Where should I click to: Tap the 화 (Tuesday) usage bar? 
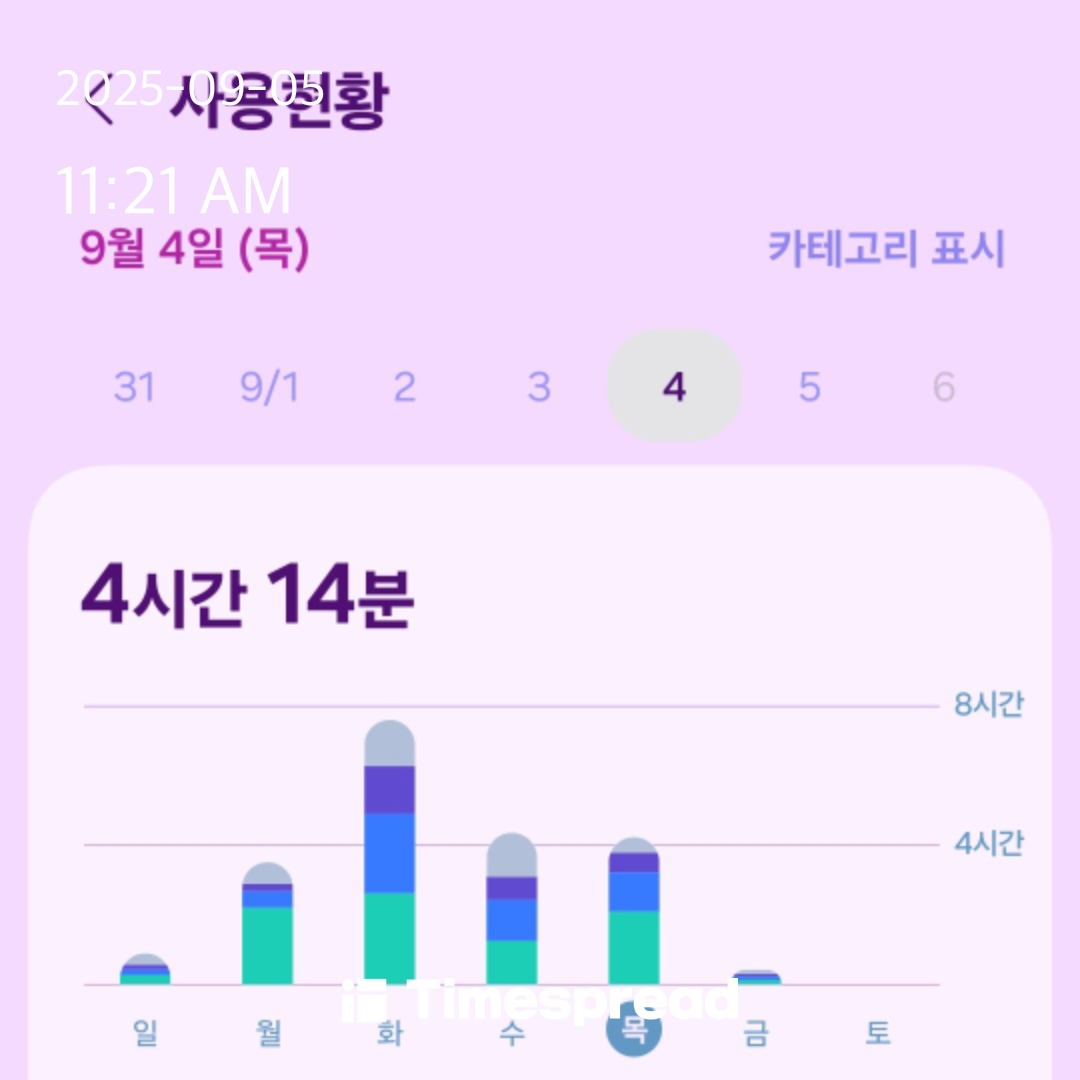(x=389, y=855)
